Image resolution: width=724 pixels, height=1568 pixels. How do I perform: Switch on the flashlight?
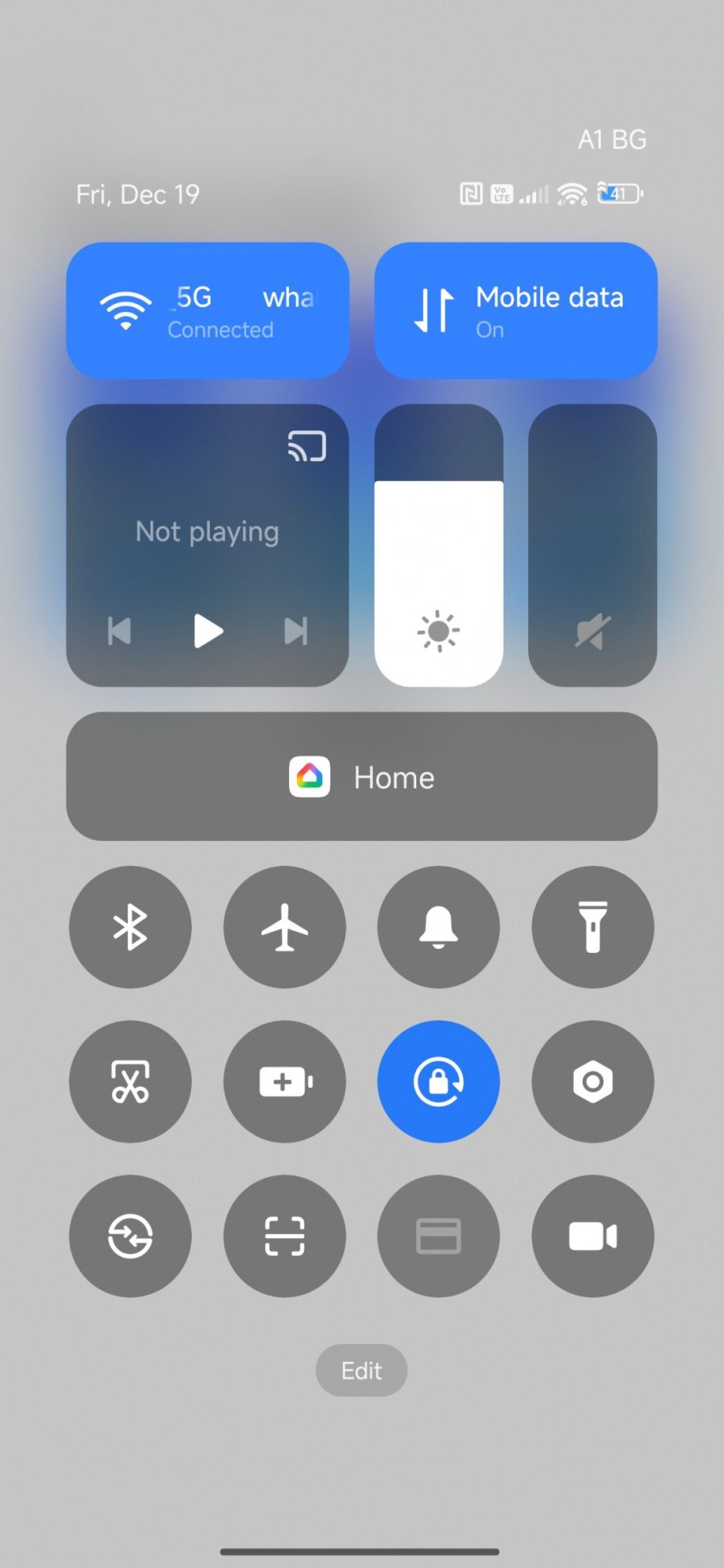pos(593,927)
